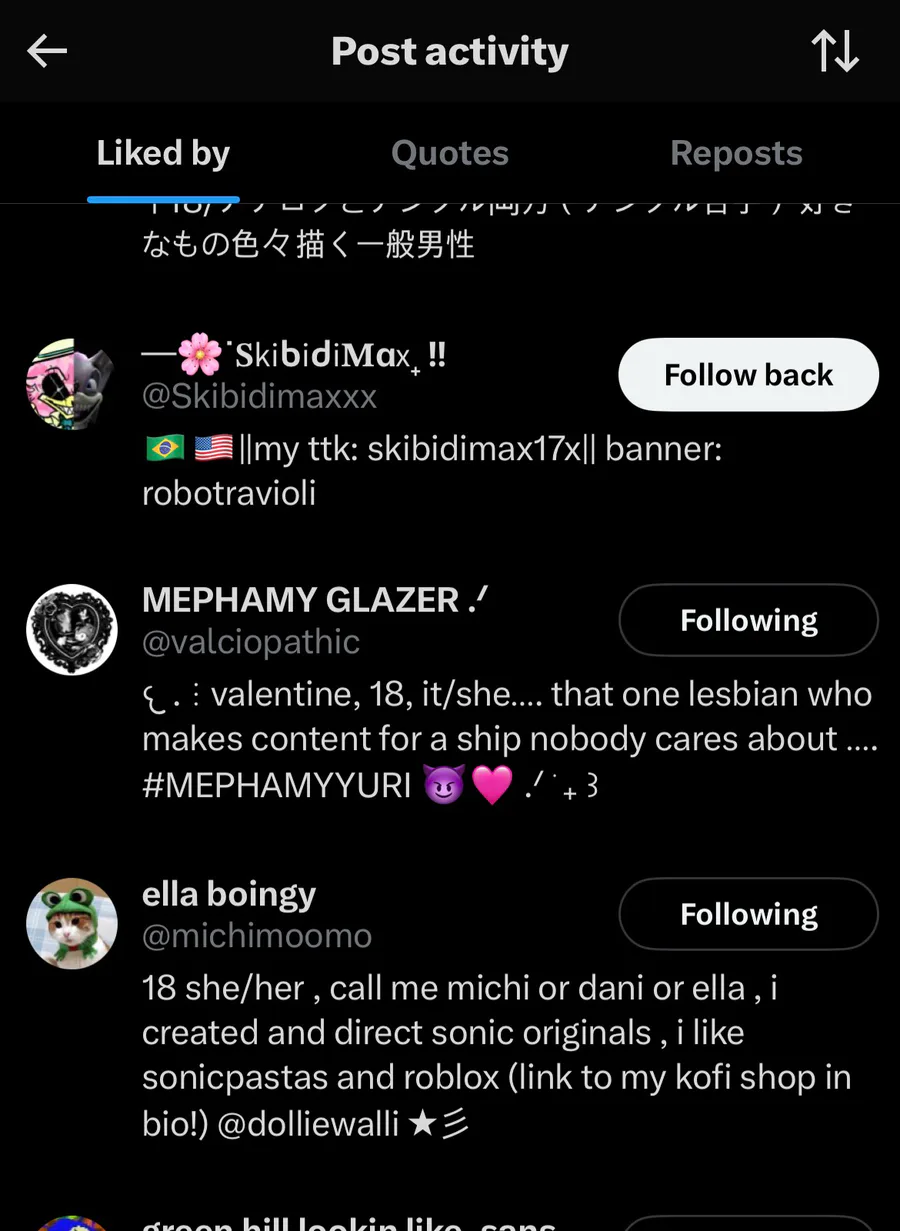This screenshot has height=1231, width=900.
Task: Tap Following button for ella boingy
Action: [x=748, y=914]
